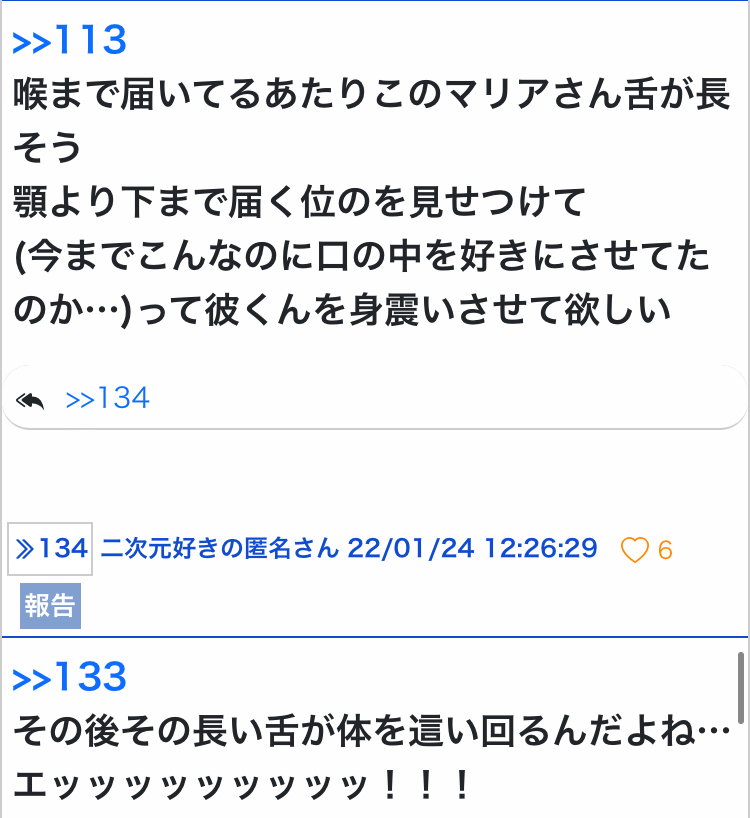Jump to reply >>134 in reply box
This screenshot has width=750, height=818.
[x=107, y=398]
